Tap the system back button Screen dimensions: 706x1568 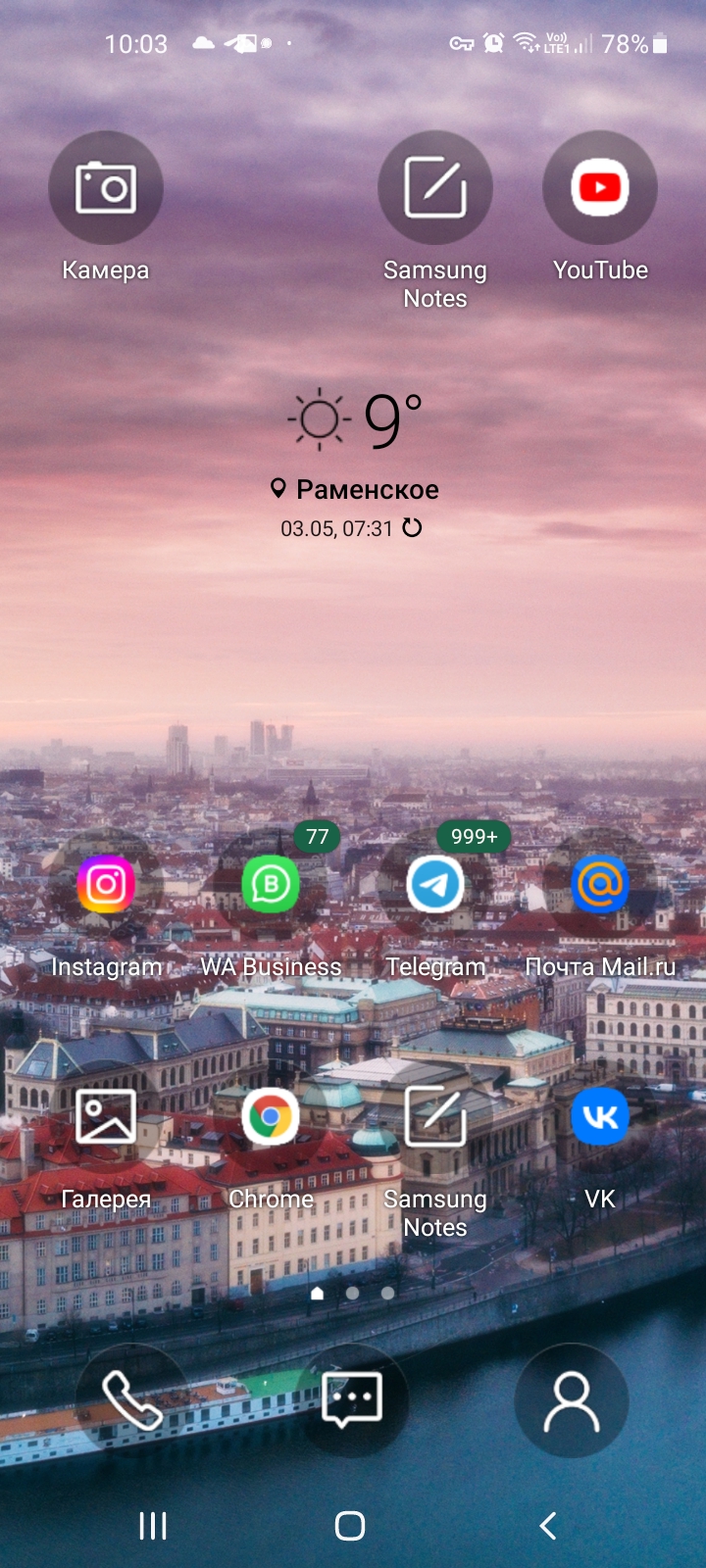[549, 1526]
